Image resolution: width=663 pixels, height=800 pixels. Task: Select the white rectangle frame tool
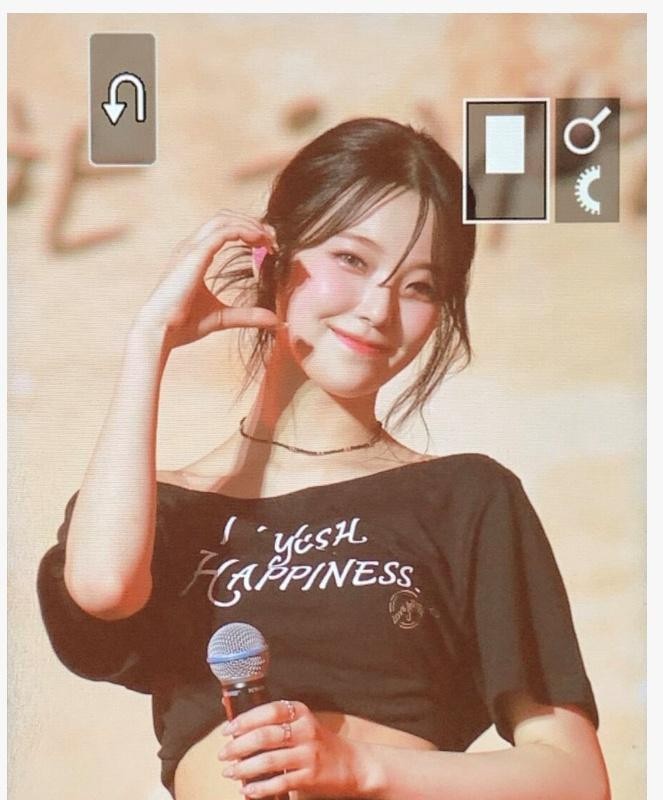pos(505,160)
